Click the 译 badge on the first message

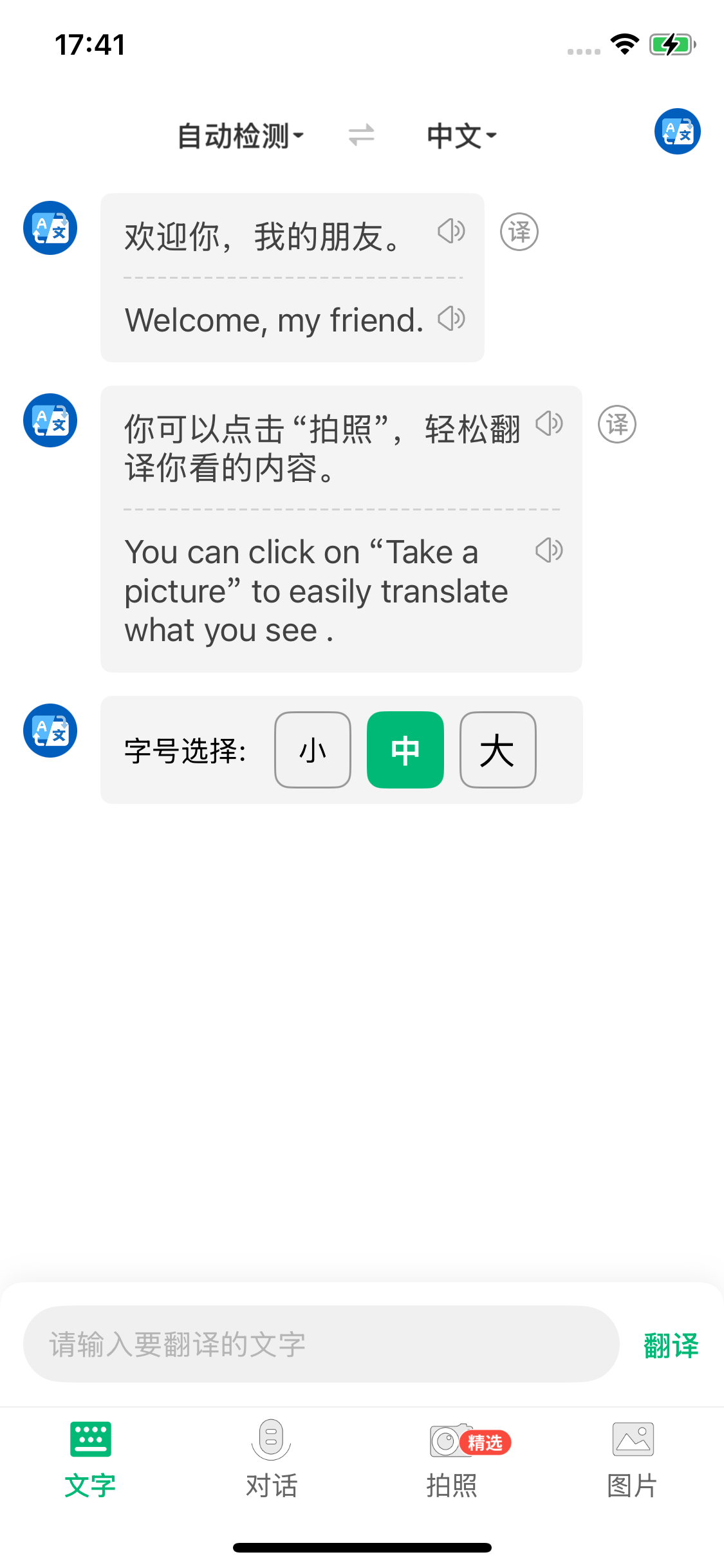coord(519,232)
